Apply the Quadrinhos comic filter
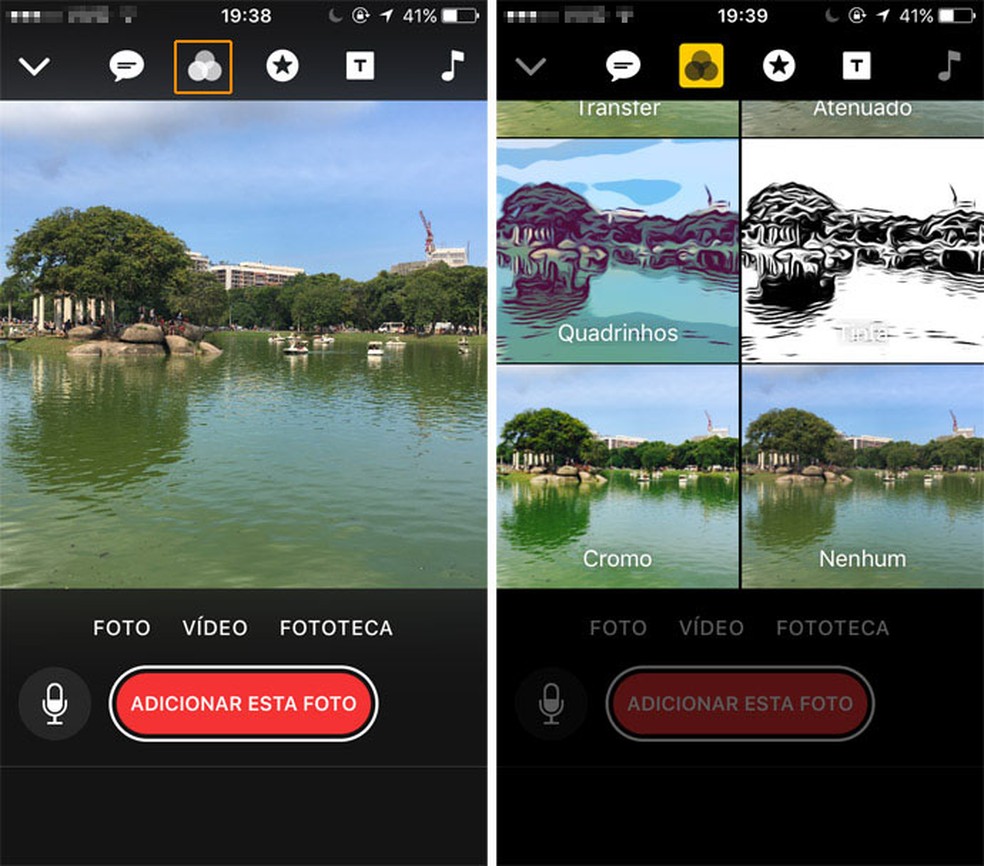The height and width of the screenshot is (866, 984). 617,250
